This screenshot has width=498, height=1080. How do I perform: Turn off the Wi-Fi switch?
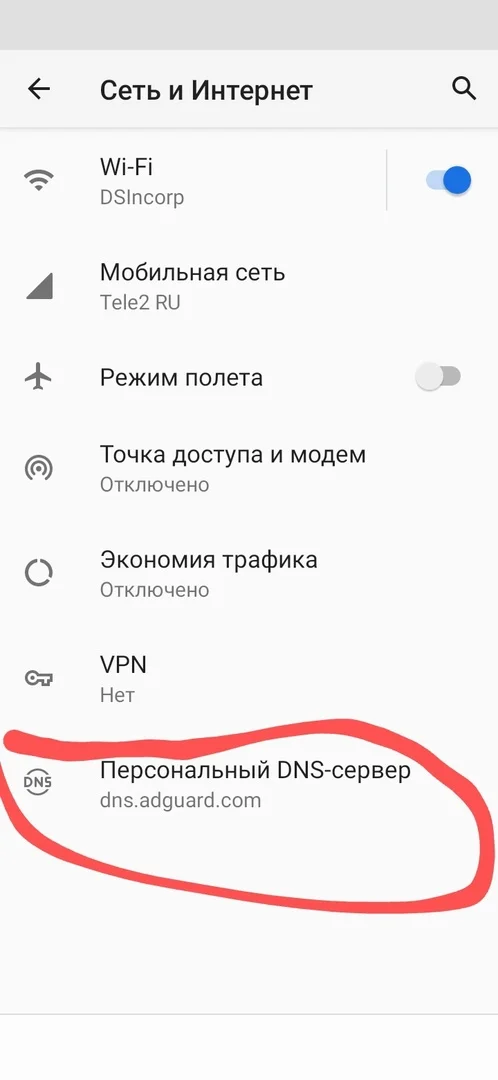coord(448,181)
